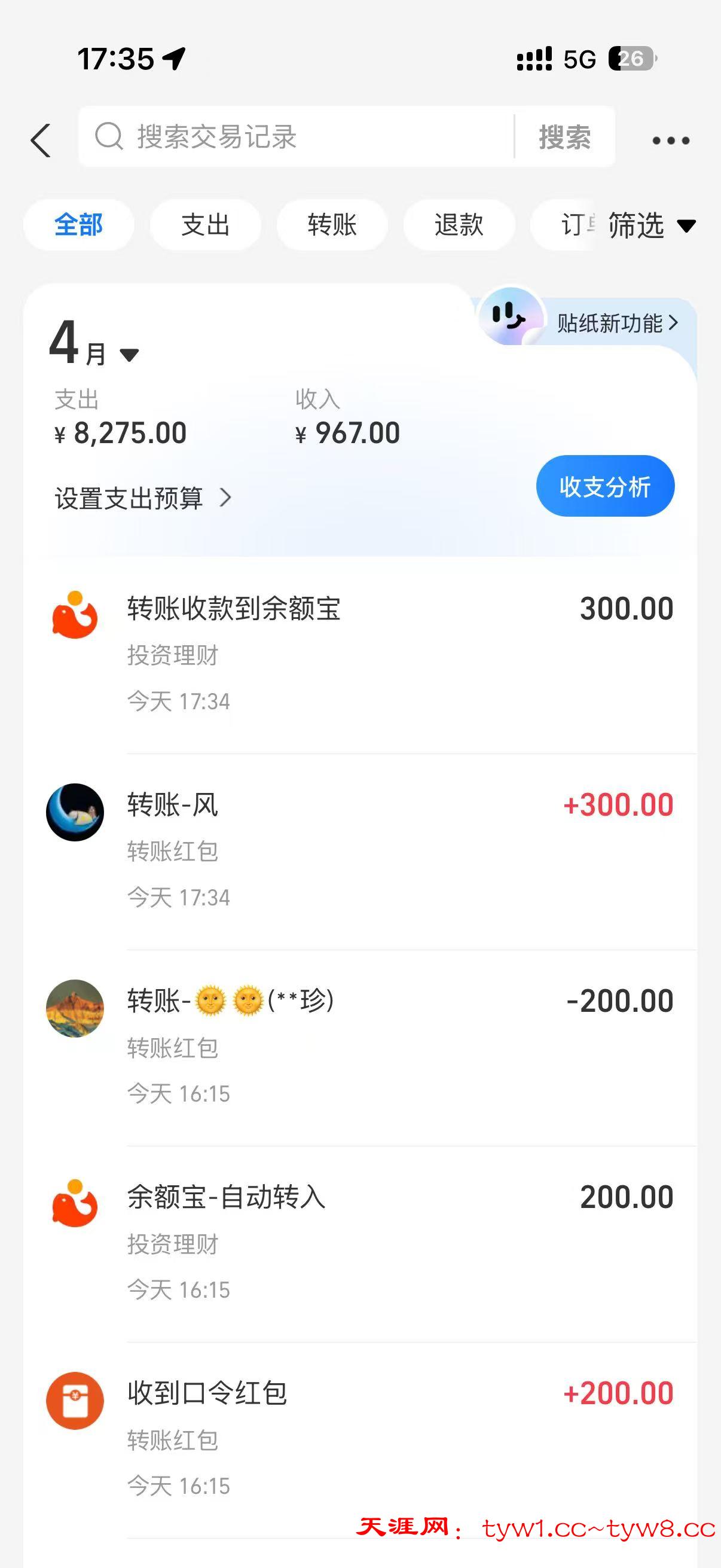This screenshot has width=721, height=1568.
Task: Tap the 搜索 button
Action: click(x=564, y=137)
